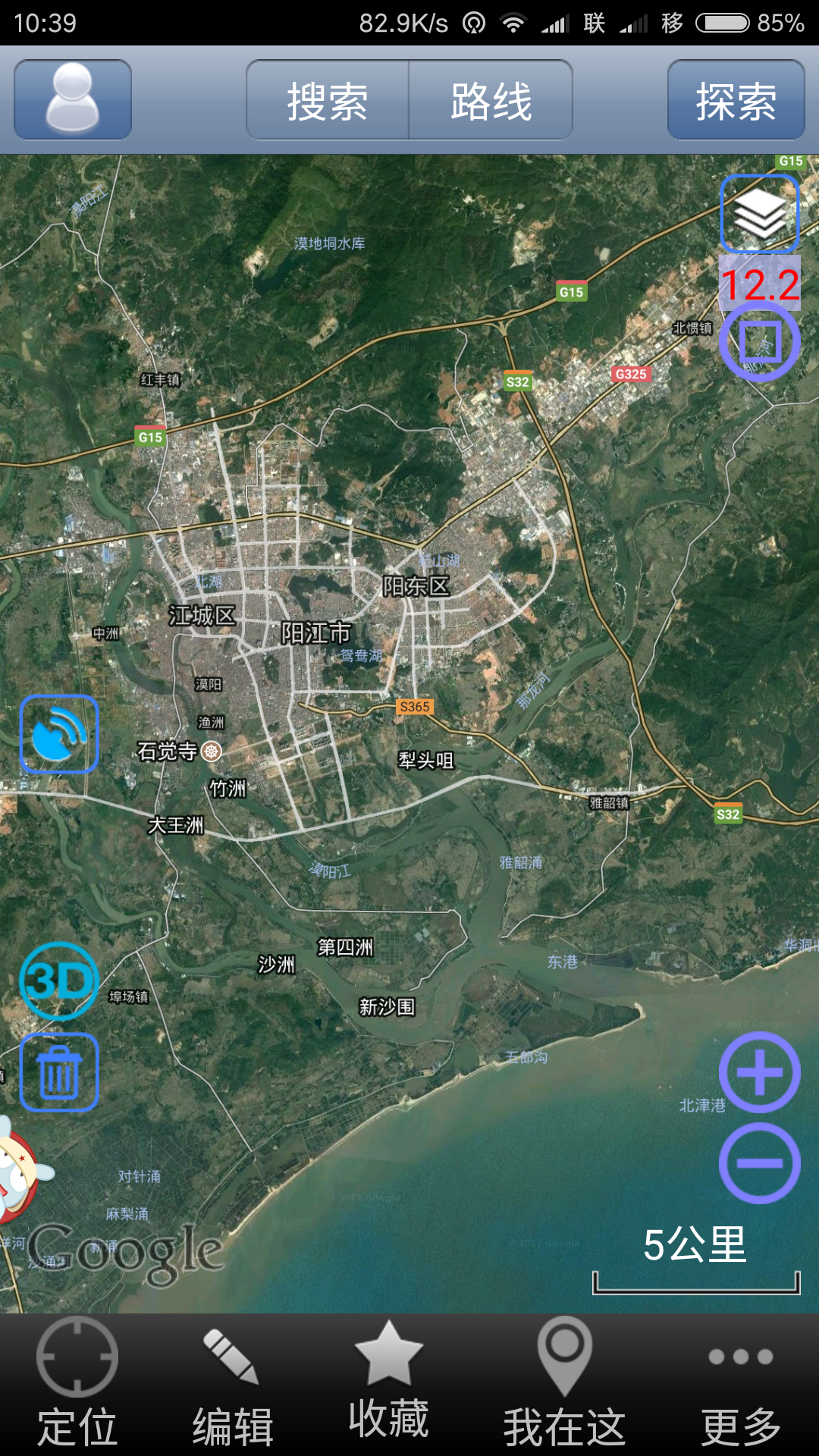
Task: Tap the square frame icon
Action: [x=759, y=341]
